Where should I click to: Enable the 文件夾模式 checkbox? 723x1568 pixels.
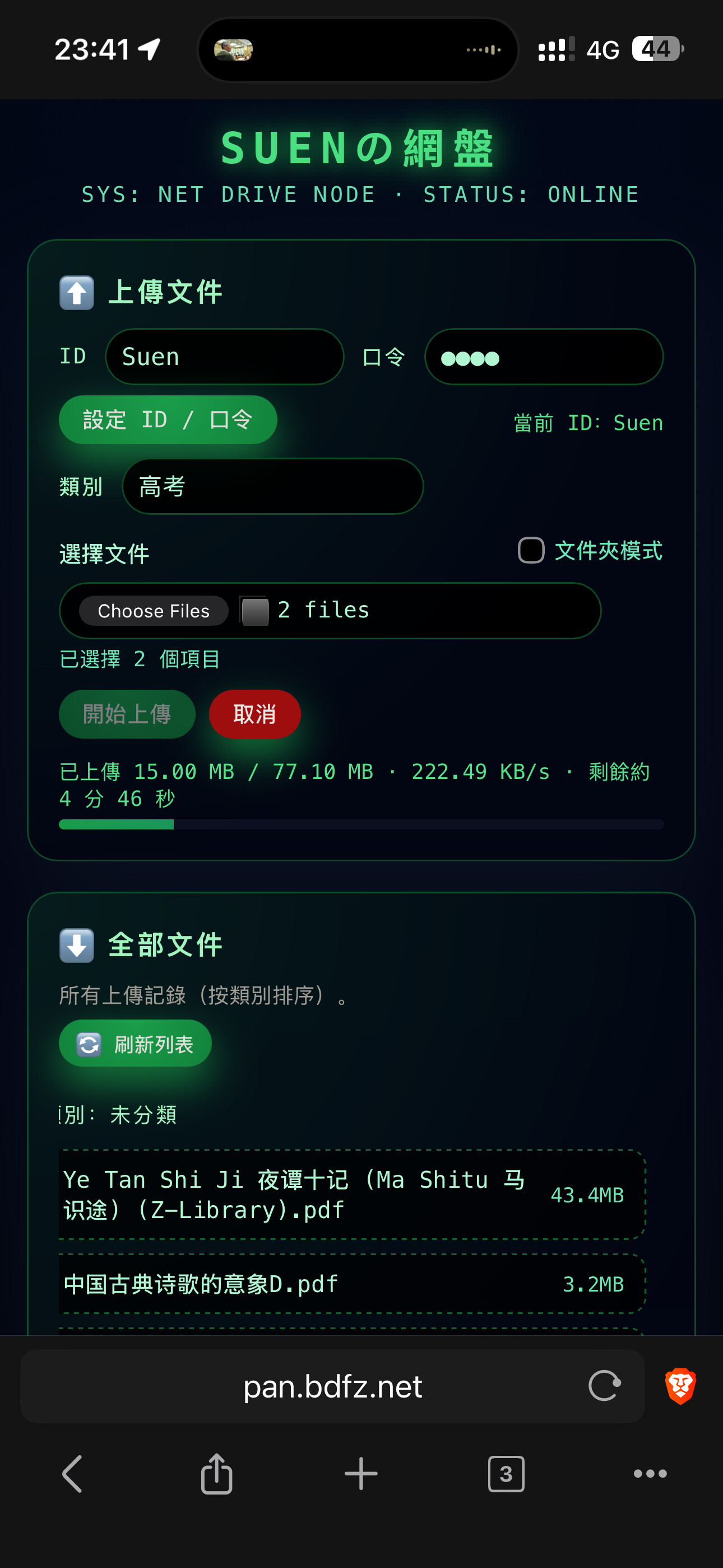pyautogui.click(x=531, y=550)
